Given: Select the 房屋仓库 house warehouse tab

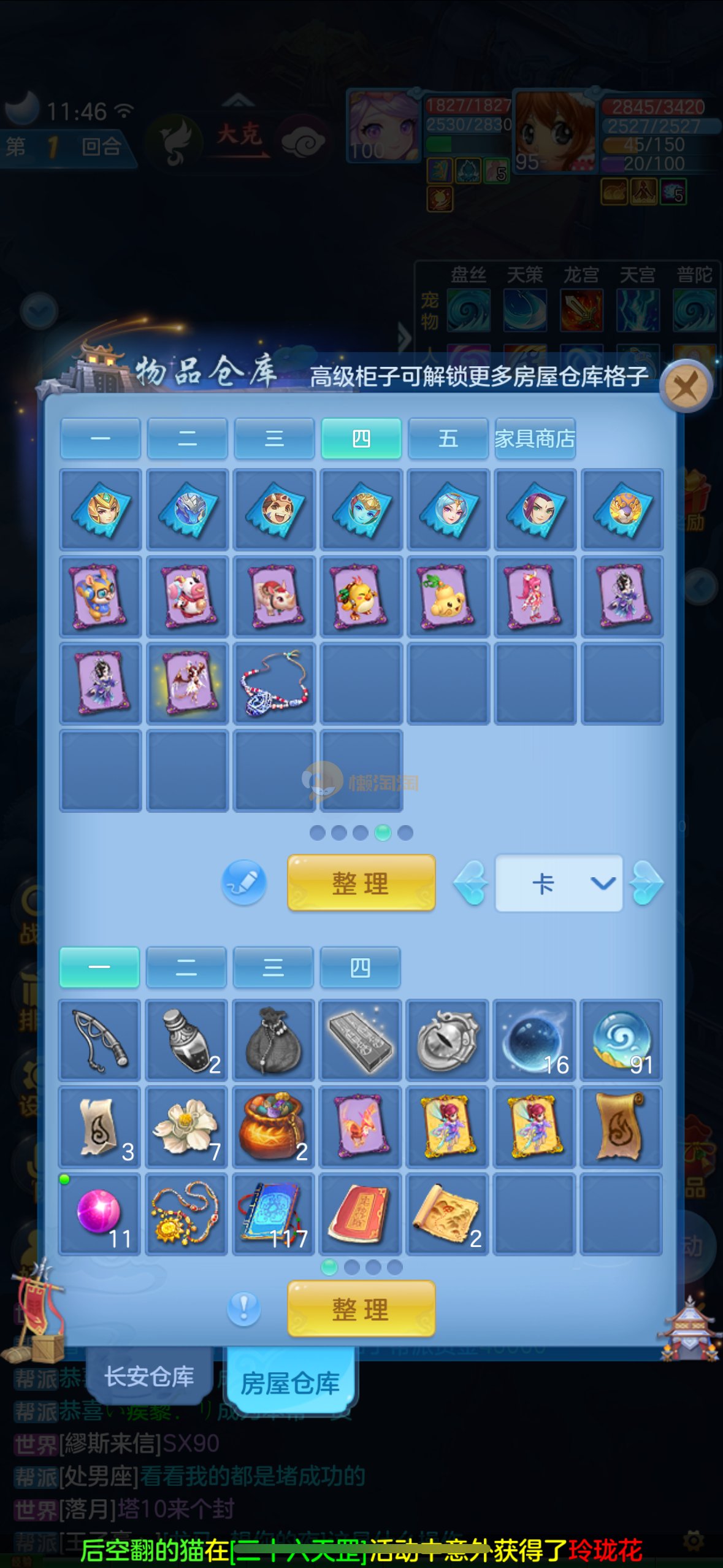Looking at the screenshot, I should pos(291,1382).
